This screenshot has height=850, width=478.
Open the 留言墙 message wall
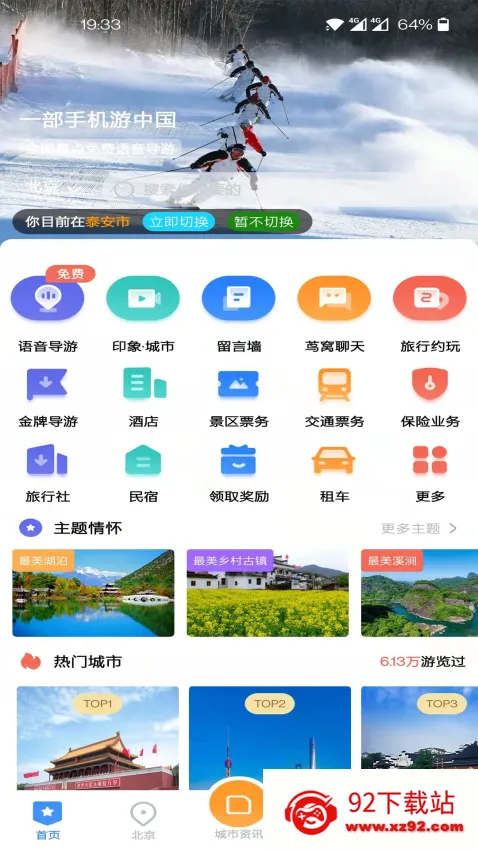238,314
